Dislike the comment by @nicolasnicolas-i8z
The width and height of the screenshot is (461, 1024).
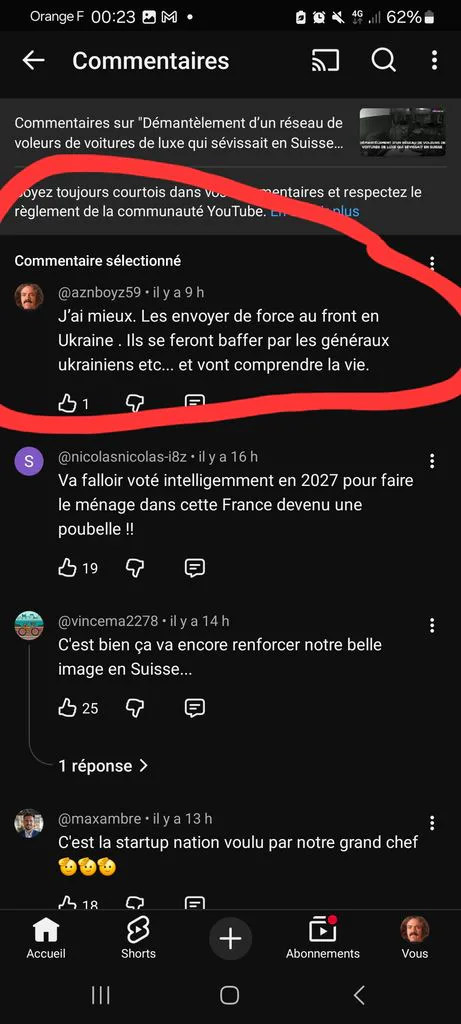point(135,568)
